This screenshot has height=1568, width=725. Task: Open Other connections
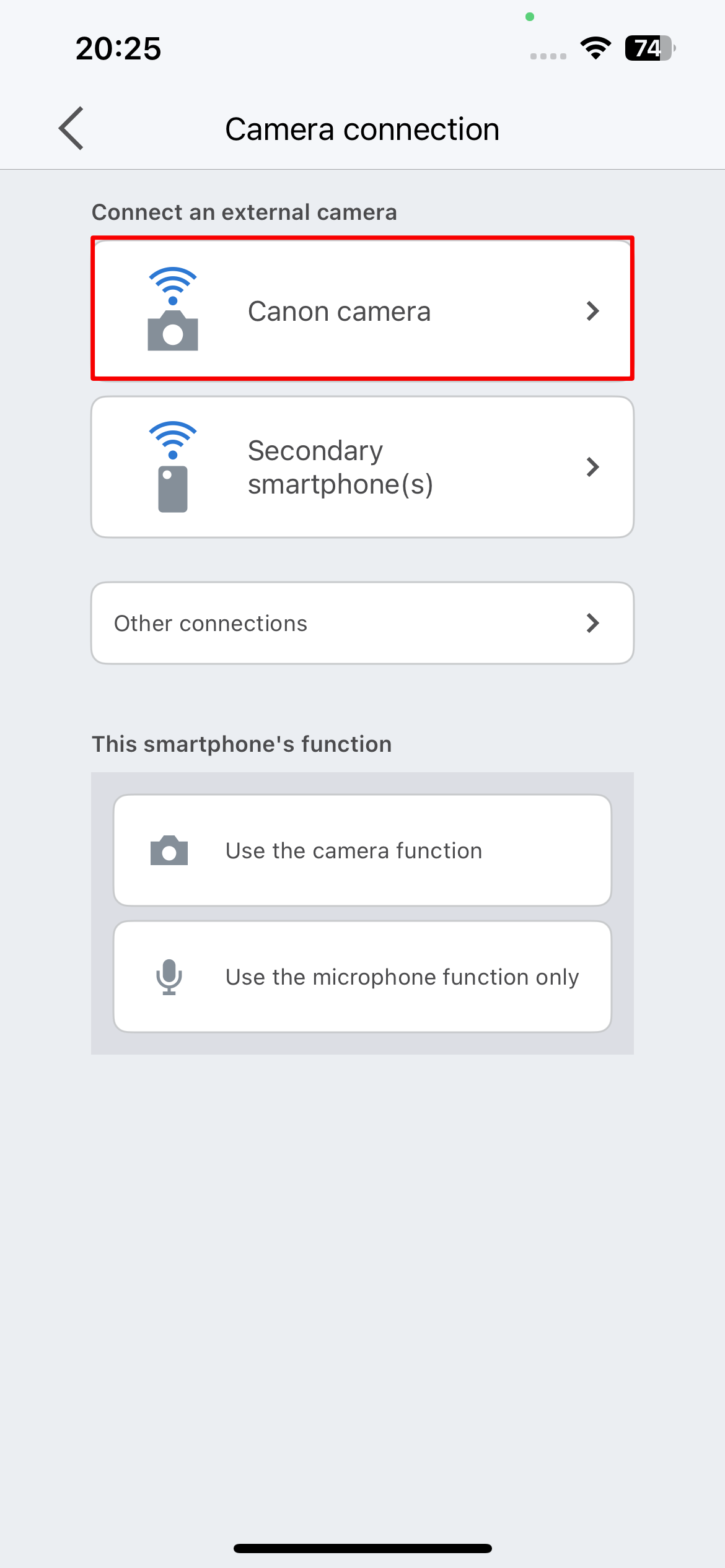(x=362, y=623)
